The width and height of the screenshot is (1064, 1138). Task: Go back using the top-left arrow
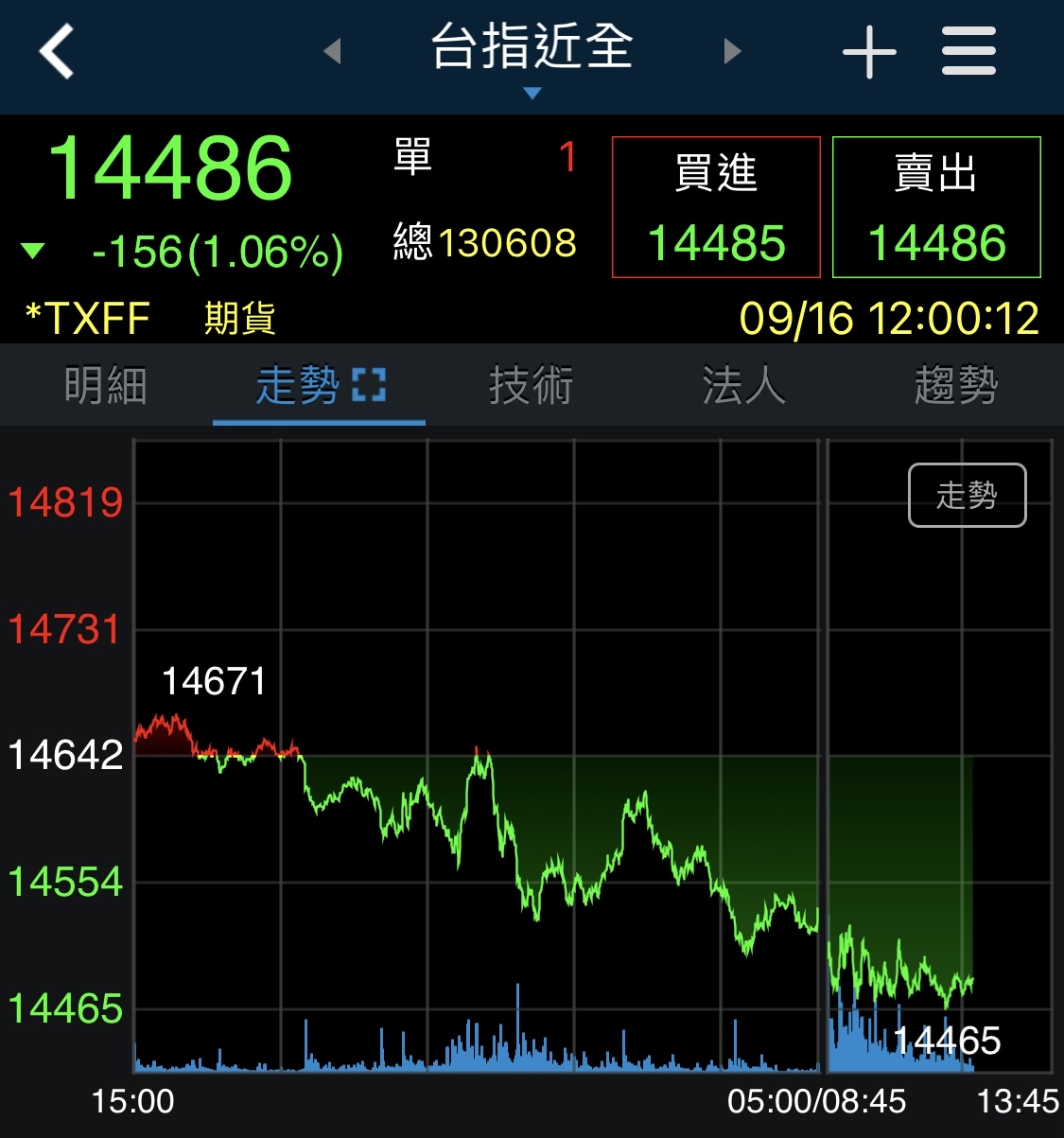57,51
